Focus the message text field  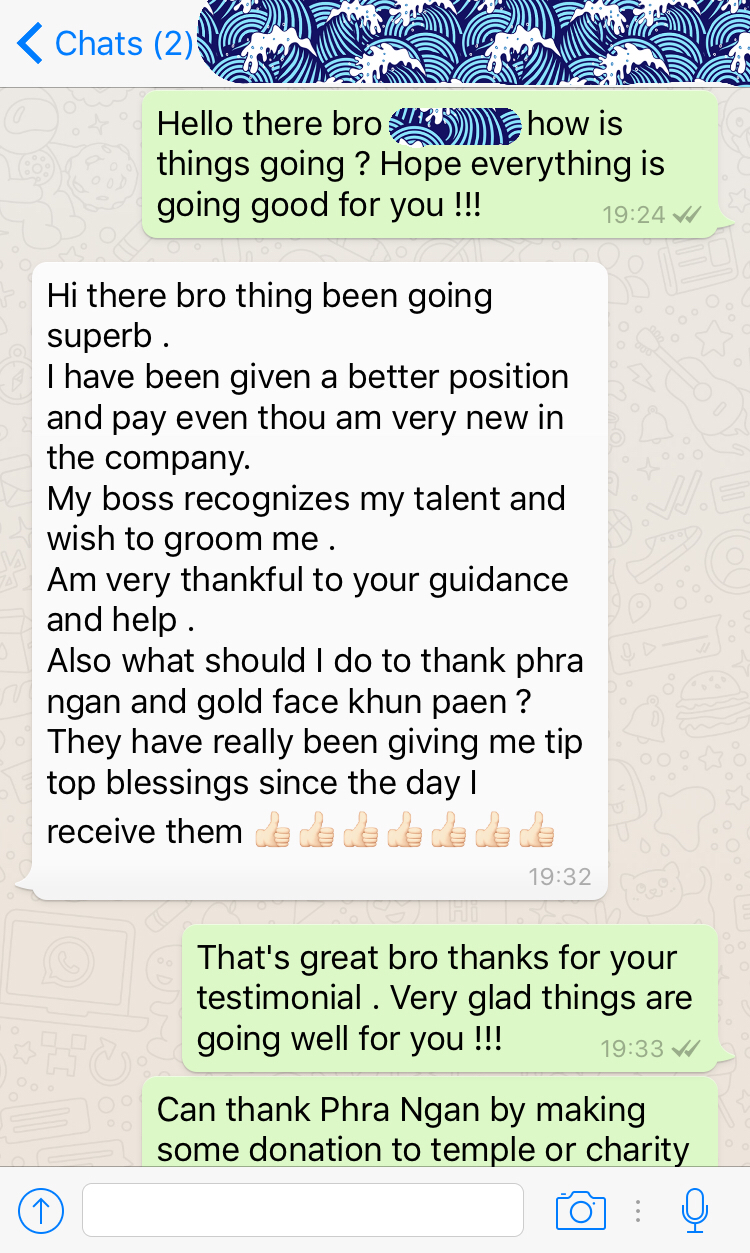point(302,1210)
